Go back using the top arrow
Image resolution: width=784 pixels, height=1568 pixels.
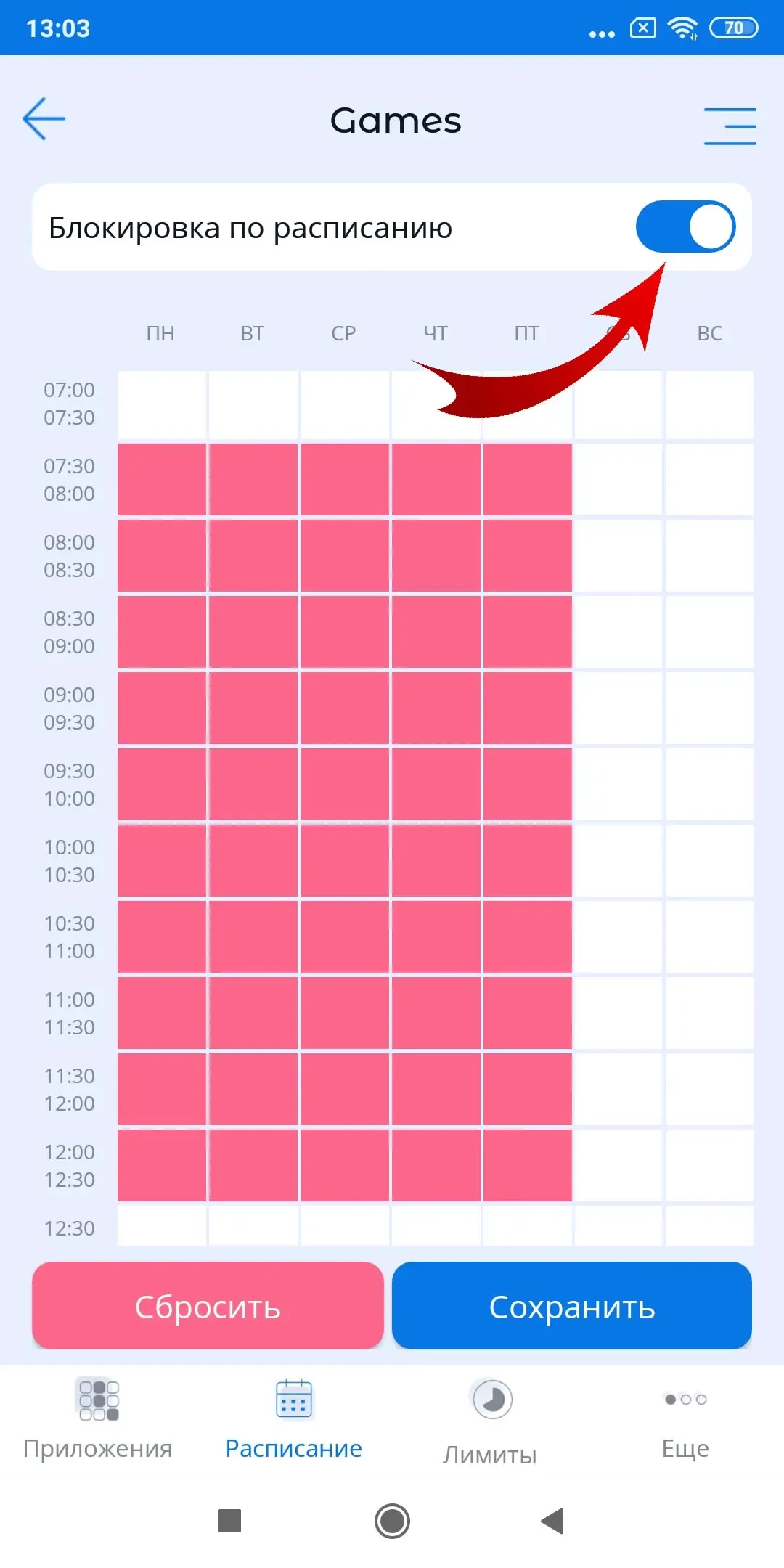click(44, 118)
